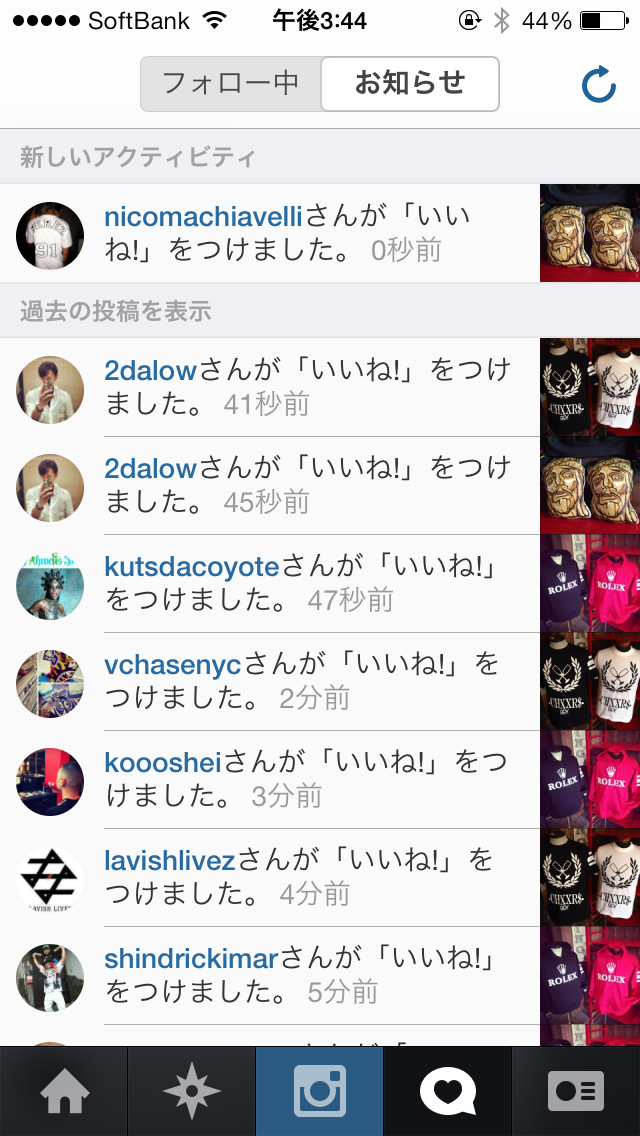Tap koooshei's profile picture
The image size is (640, 1136).
pos(50,781)
